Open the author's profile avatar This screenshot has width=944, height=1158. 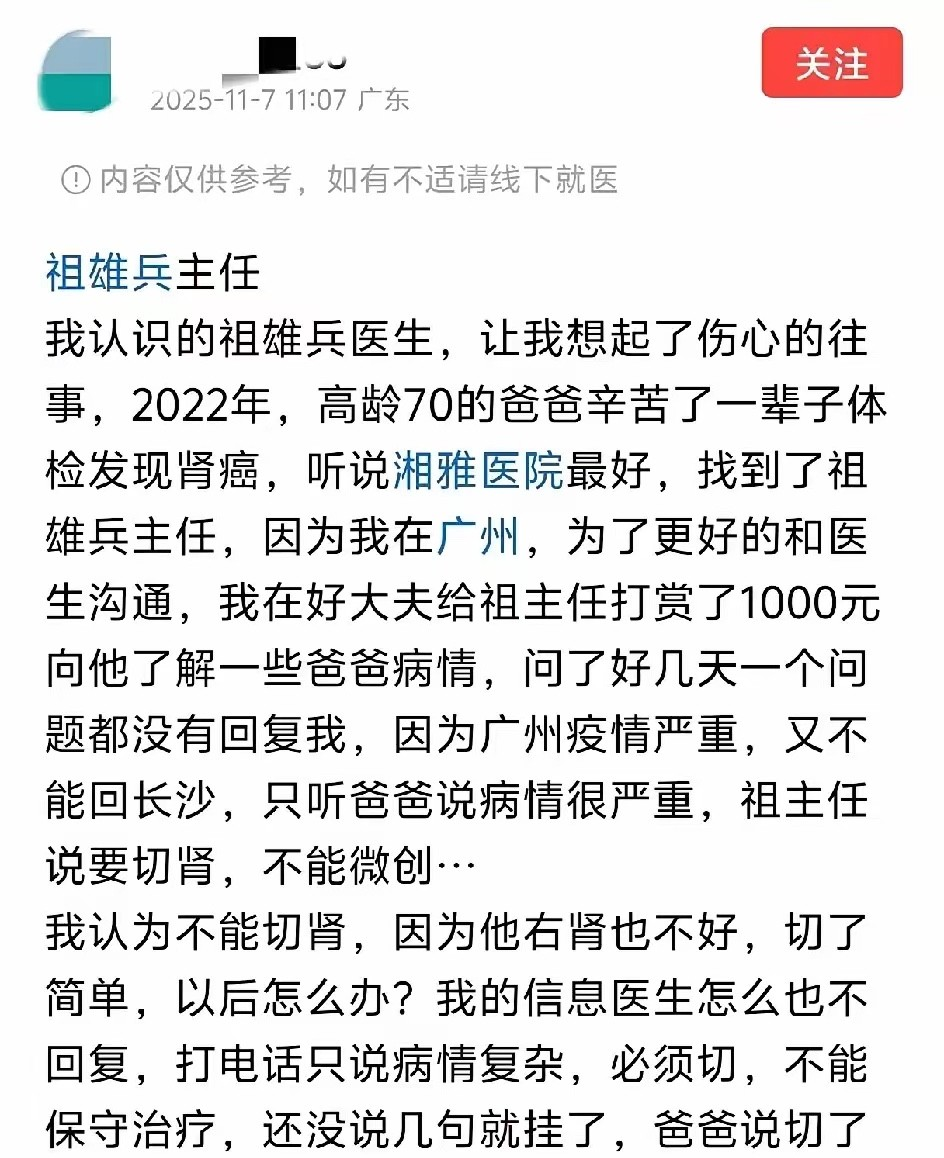75,70
